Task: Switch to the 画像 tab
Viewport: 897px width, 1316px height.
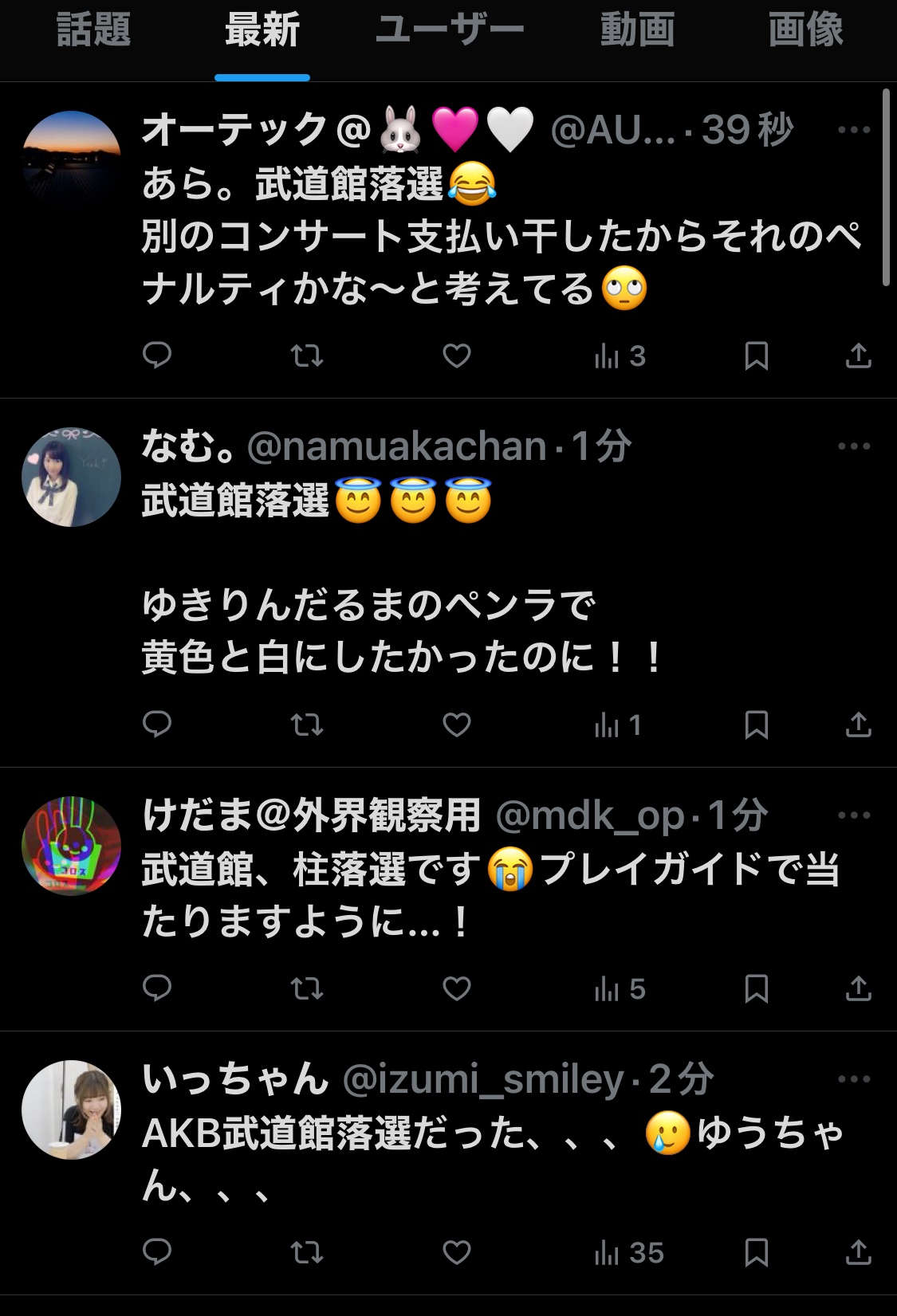Action: [x=805, y=30]
